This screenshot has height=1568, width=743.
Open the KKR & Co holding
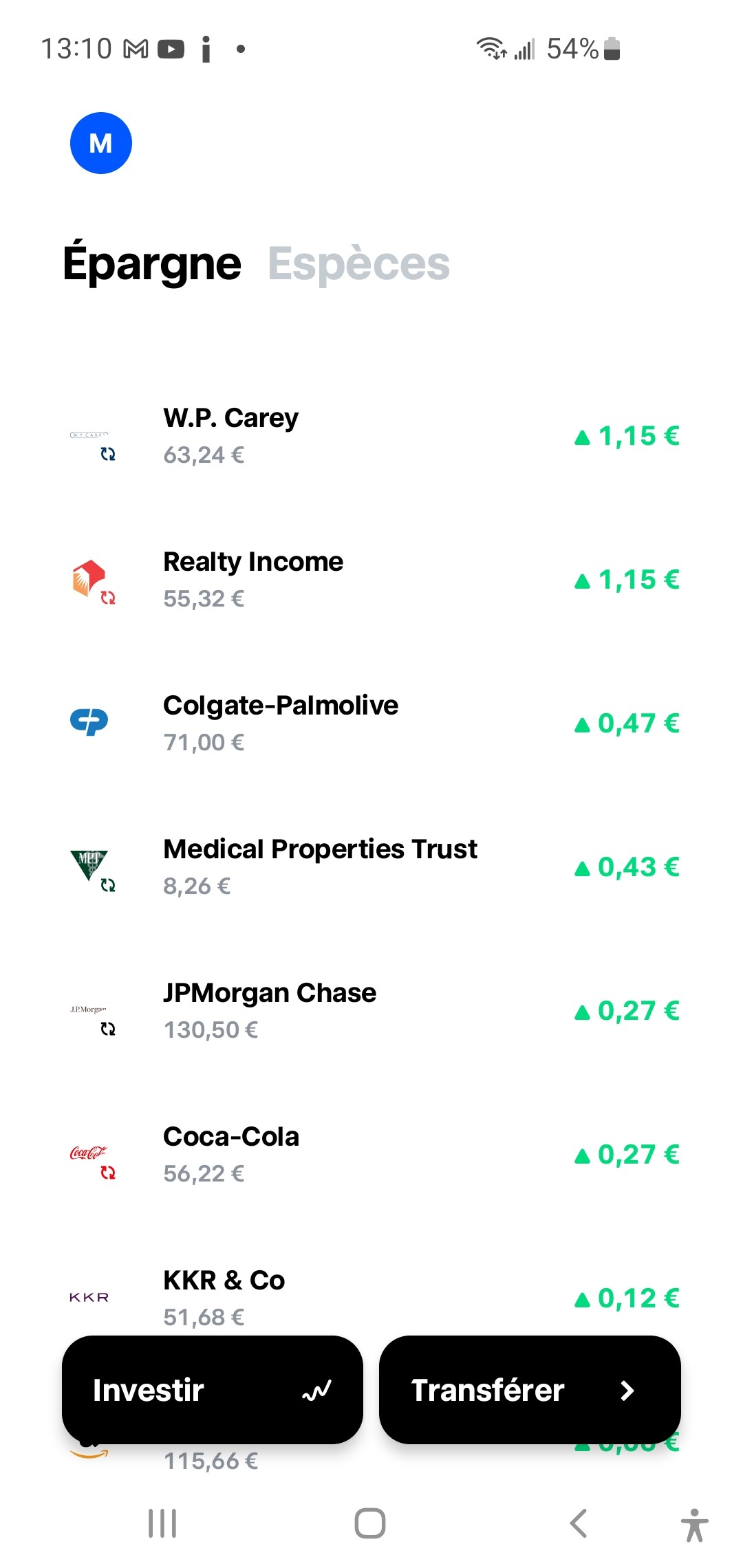click(371, 1297)
